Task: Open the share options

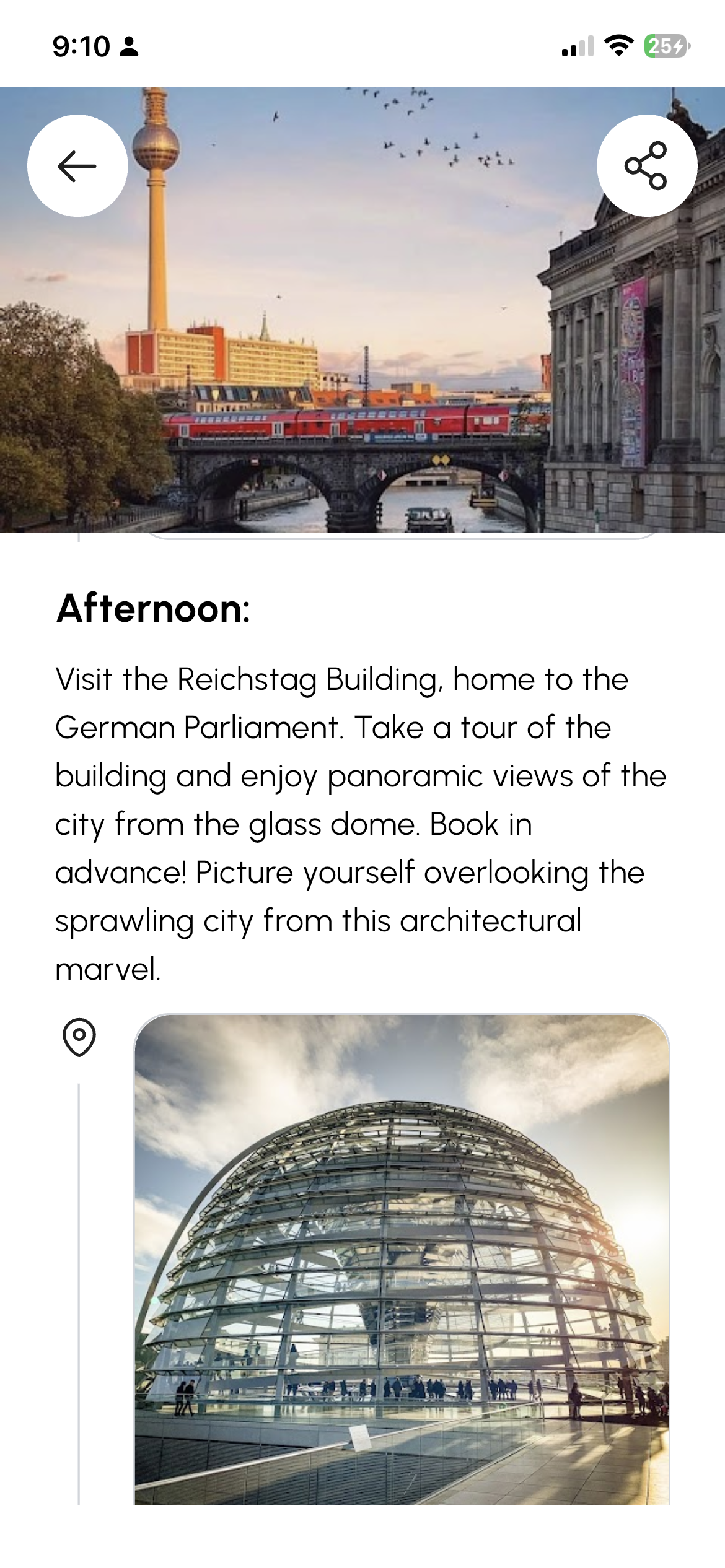Action: click(x=649, y=165)
